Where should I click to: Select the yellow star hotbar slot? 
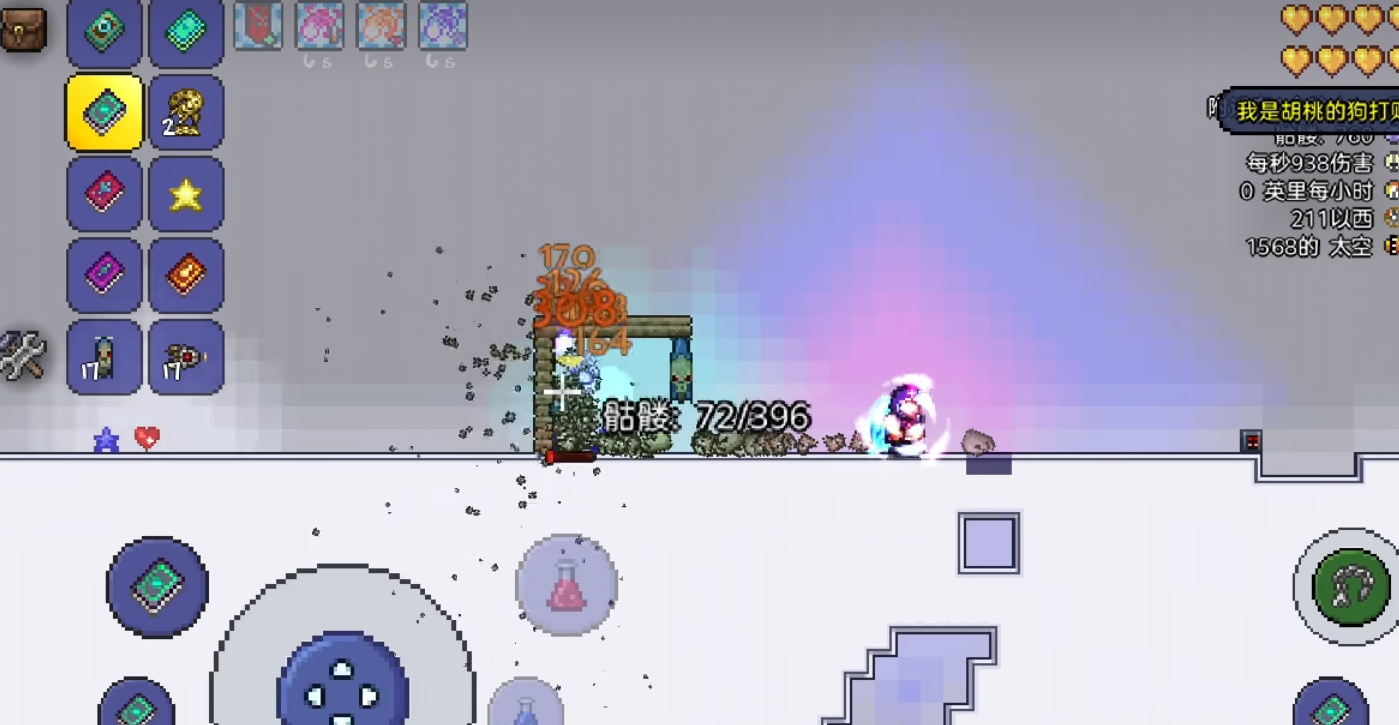[x=186, y=194]
